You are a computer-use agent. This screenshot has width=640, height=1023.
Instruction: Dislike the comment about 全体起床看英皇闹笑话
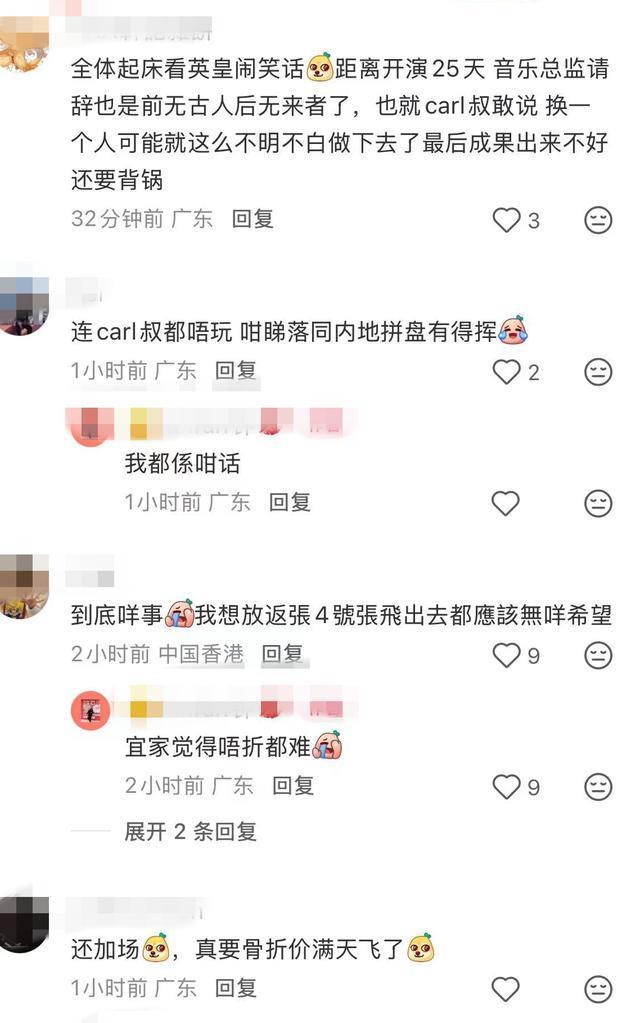[x=598, y=219]
